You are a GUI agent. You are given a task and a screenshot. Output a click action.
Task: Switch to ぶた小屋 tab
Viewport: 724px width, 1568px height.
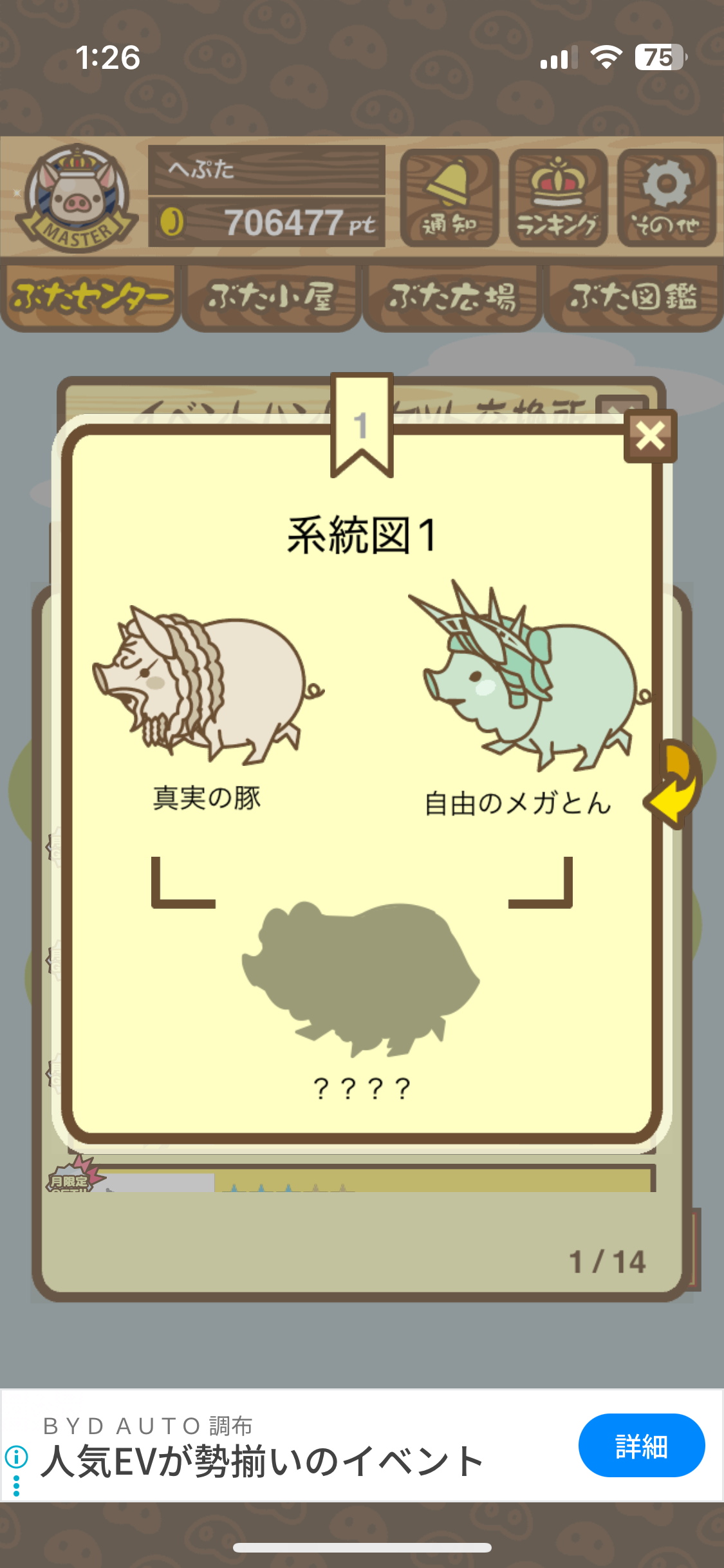click(271, 297)
